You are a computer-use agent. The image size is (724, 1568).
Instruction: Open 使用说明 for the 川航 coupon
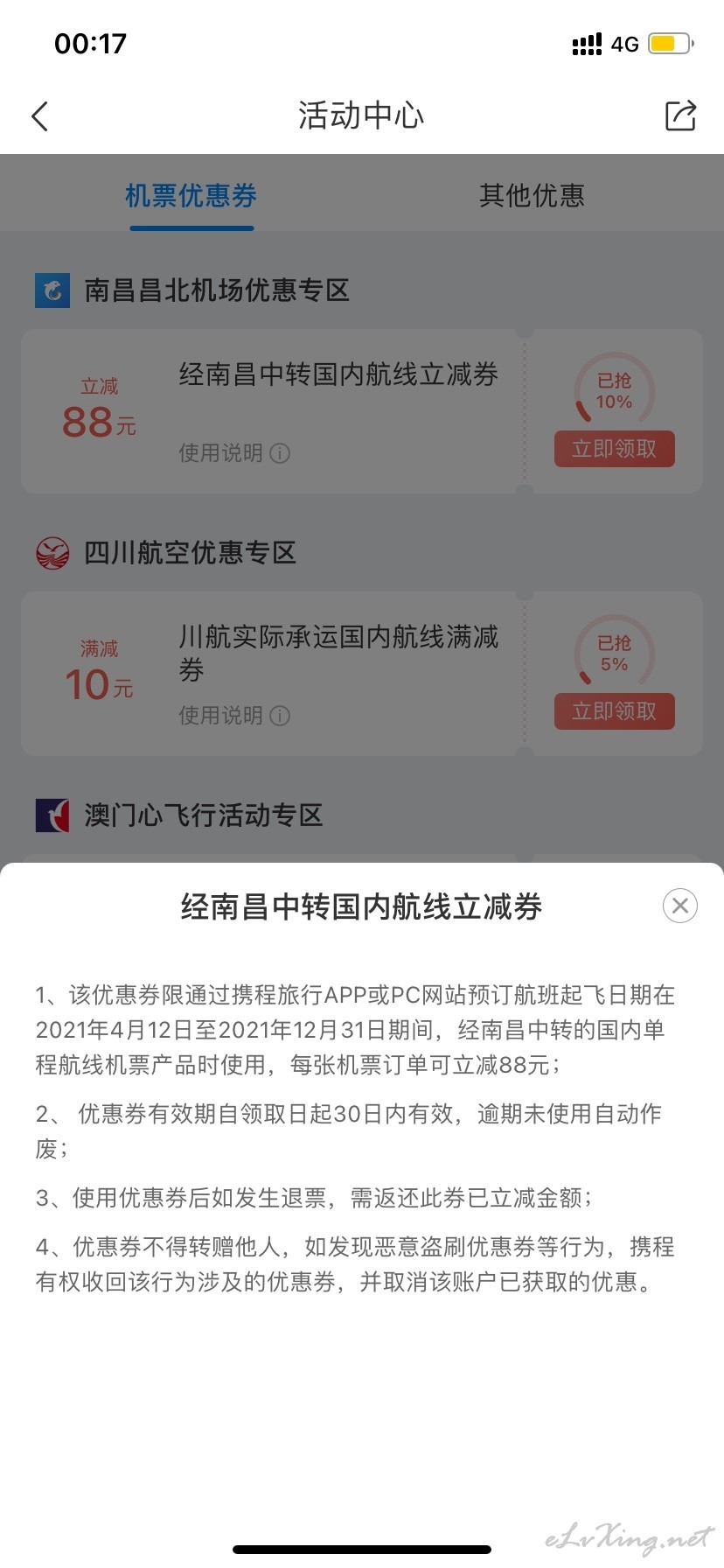(x=234, y=715)
